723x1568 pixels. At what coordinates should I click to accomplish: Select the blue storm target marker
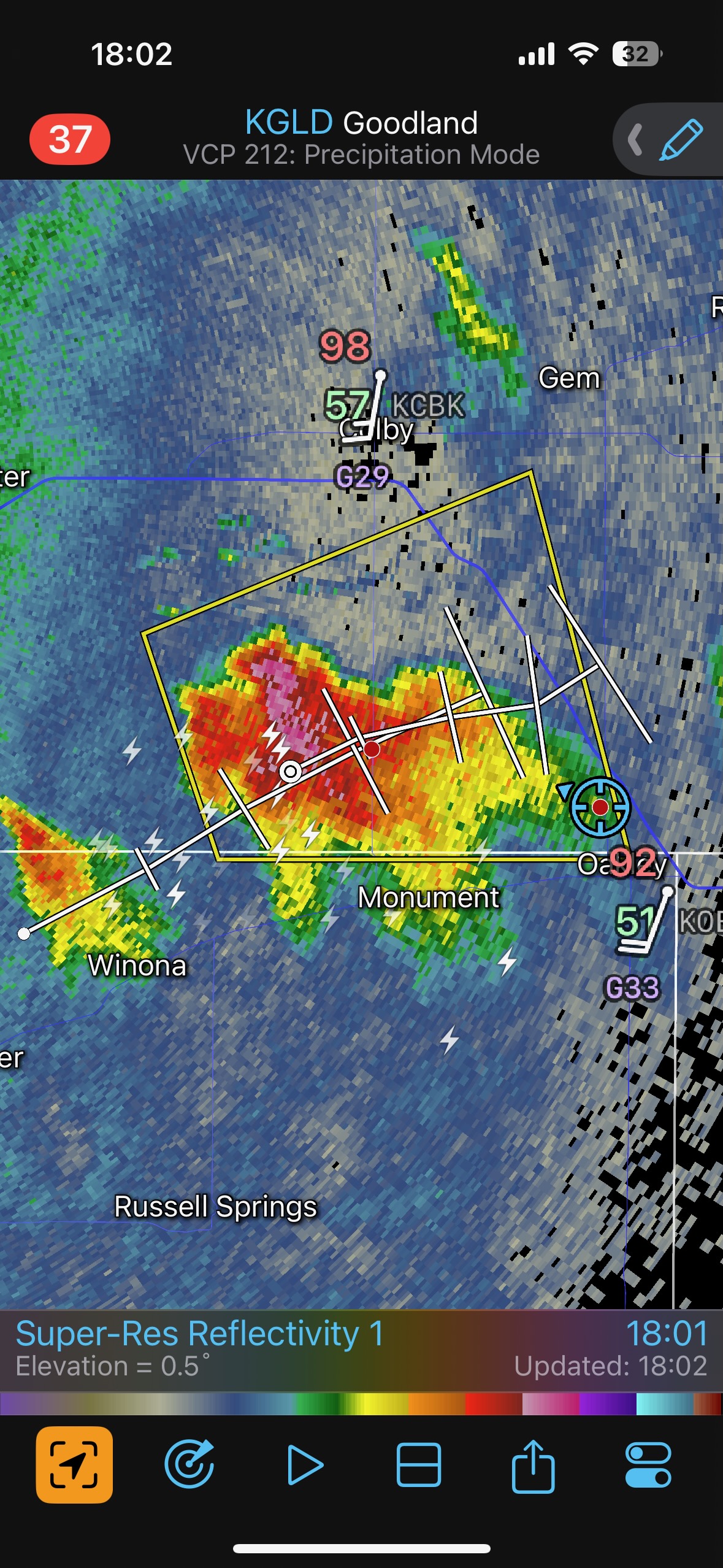pyautogui.click(x=599, y=807)
